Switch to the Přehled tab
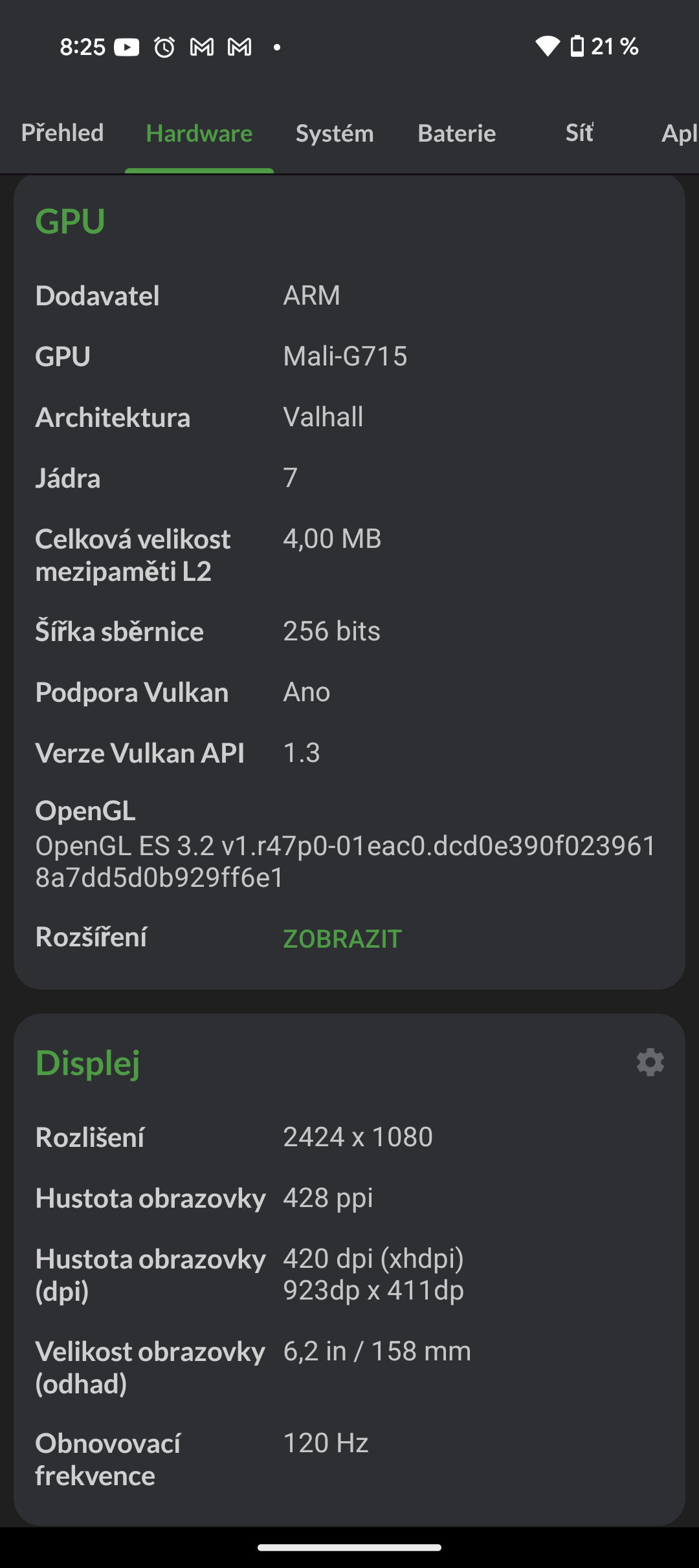This screenshot has height=1568, width=699. (x=63, y=133)
